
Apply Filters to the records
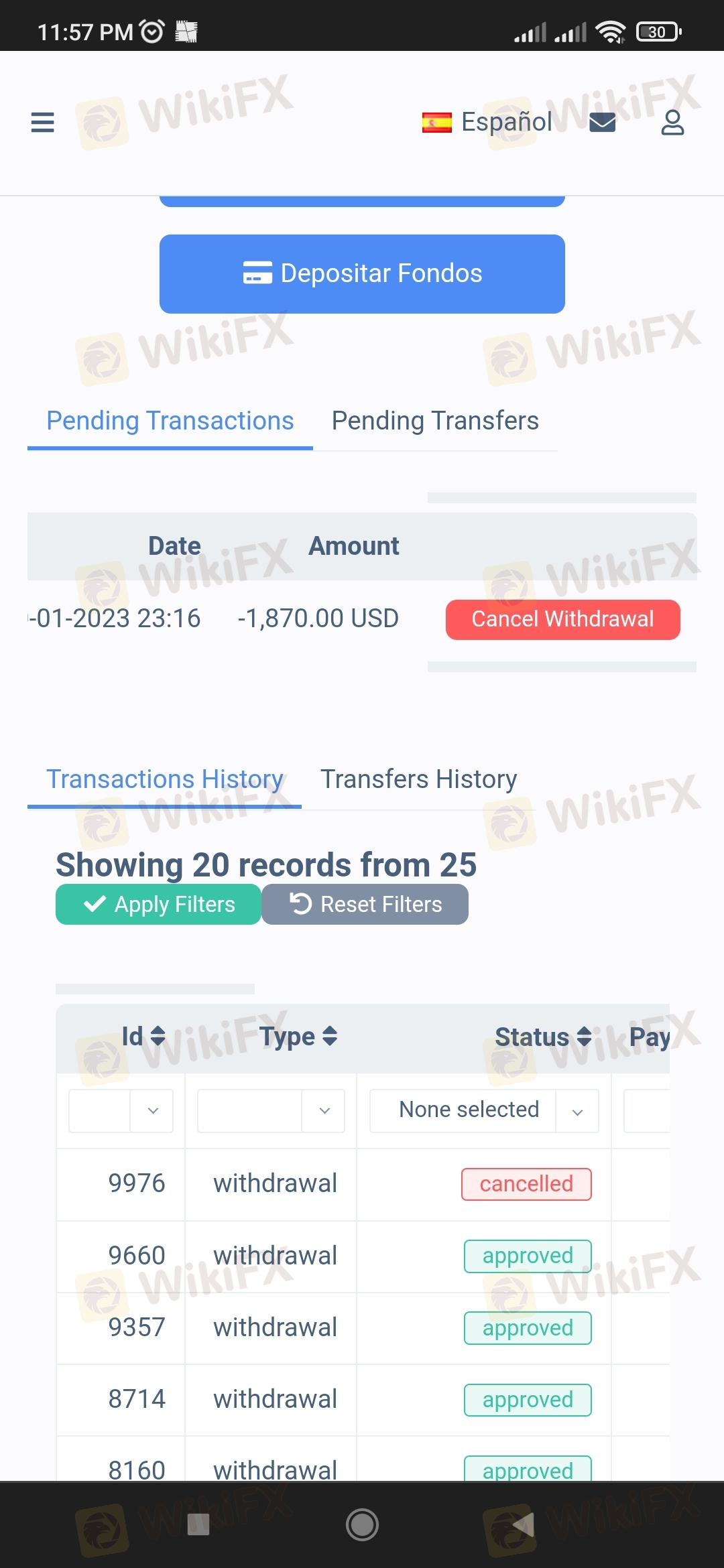[158, 905]
